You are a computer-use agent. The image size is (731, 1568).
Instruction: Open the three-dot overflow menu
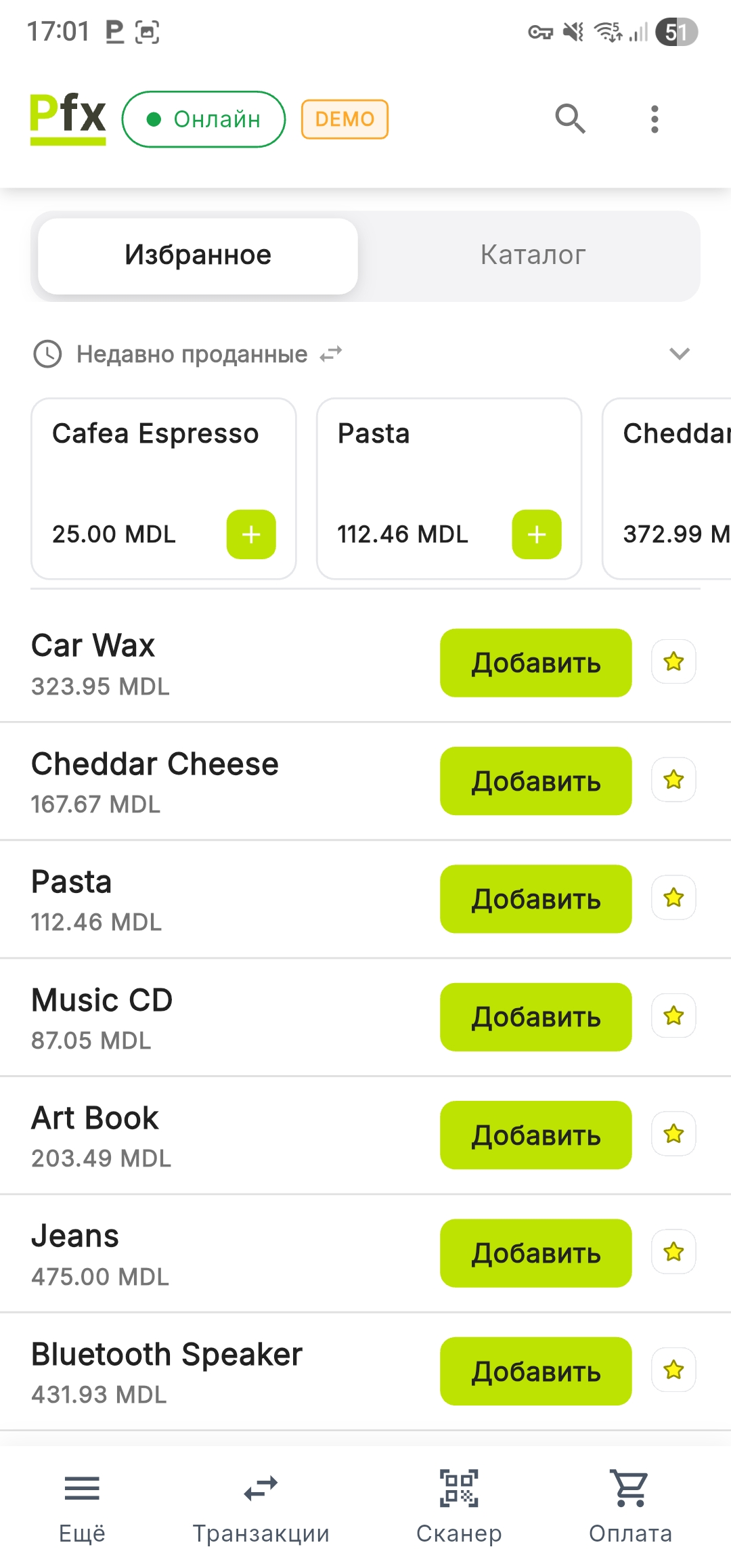(654, 119)
